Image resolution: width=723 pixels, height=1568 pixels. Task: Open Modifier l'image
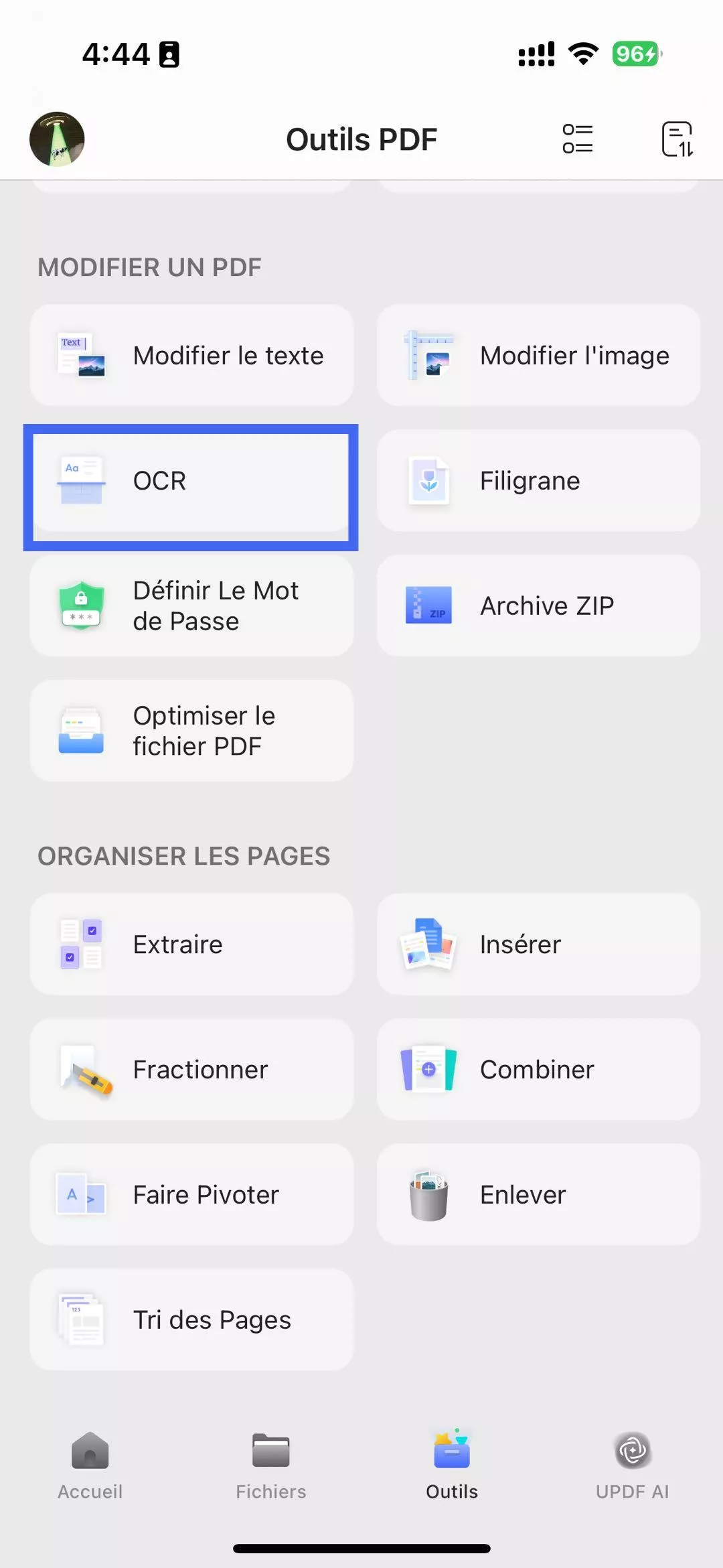click(x=538, y=356)
